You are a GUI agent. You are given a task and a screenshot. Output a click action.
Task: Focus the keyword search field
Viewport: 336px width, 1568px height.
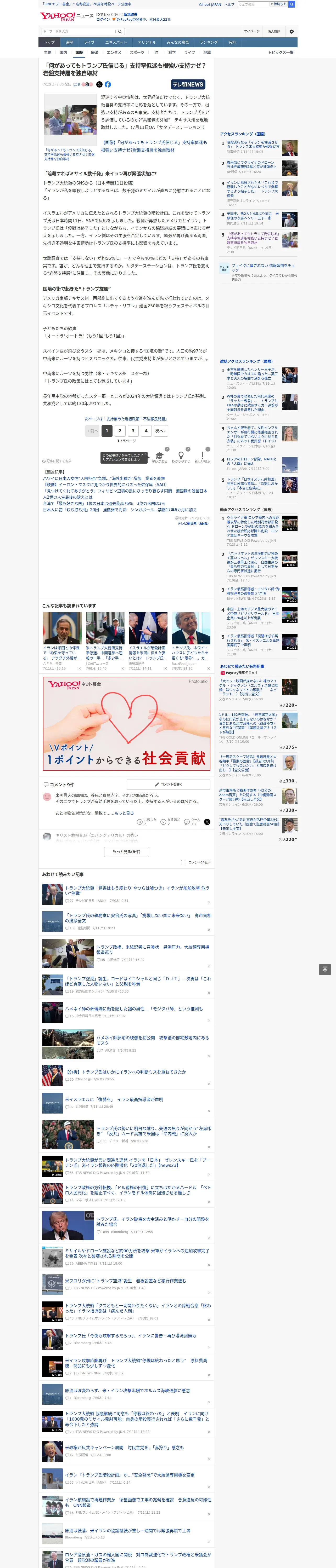point(79,31)
